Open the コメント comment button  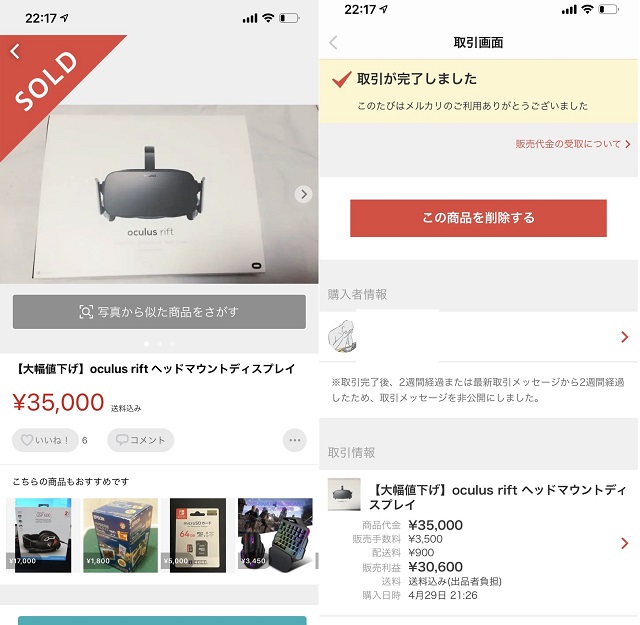pyautogui.click(x=140, y=440)
